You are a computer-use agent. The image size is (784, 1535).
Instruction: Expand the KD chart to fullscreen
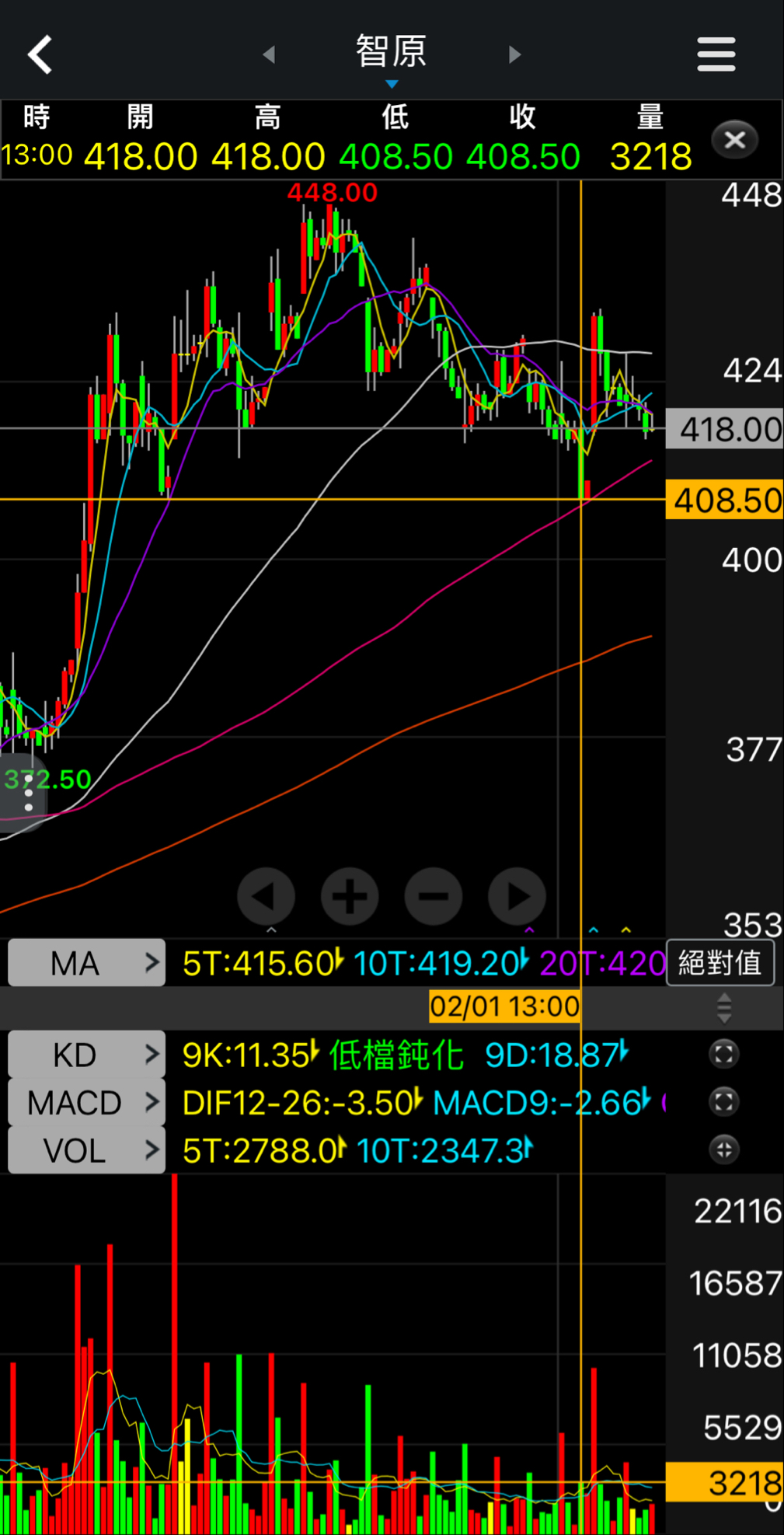coord(723,1055)
